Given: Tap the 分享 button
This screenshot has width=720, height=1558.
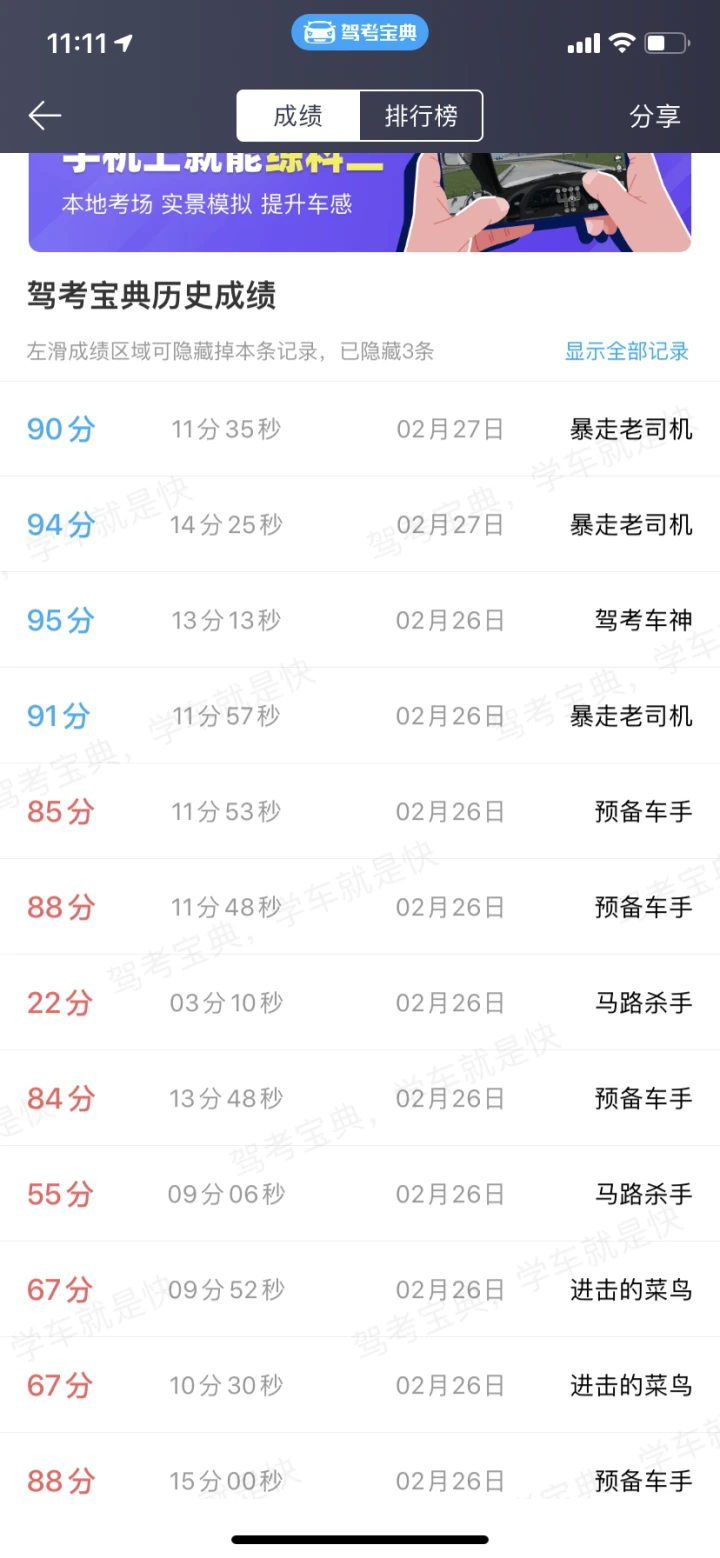Looking at the screenshot, I should (655, 116).
